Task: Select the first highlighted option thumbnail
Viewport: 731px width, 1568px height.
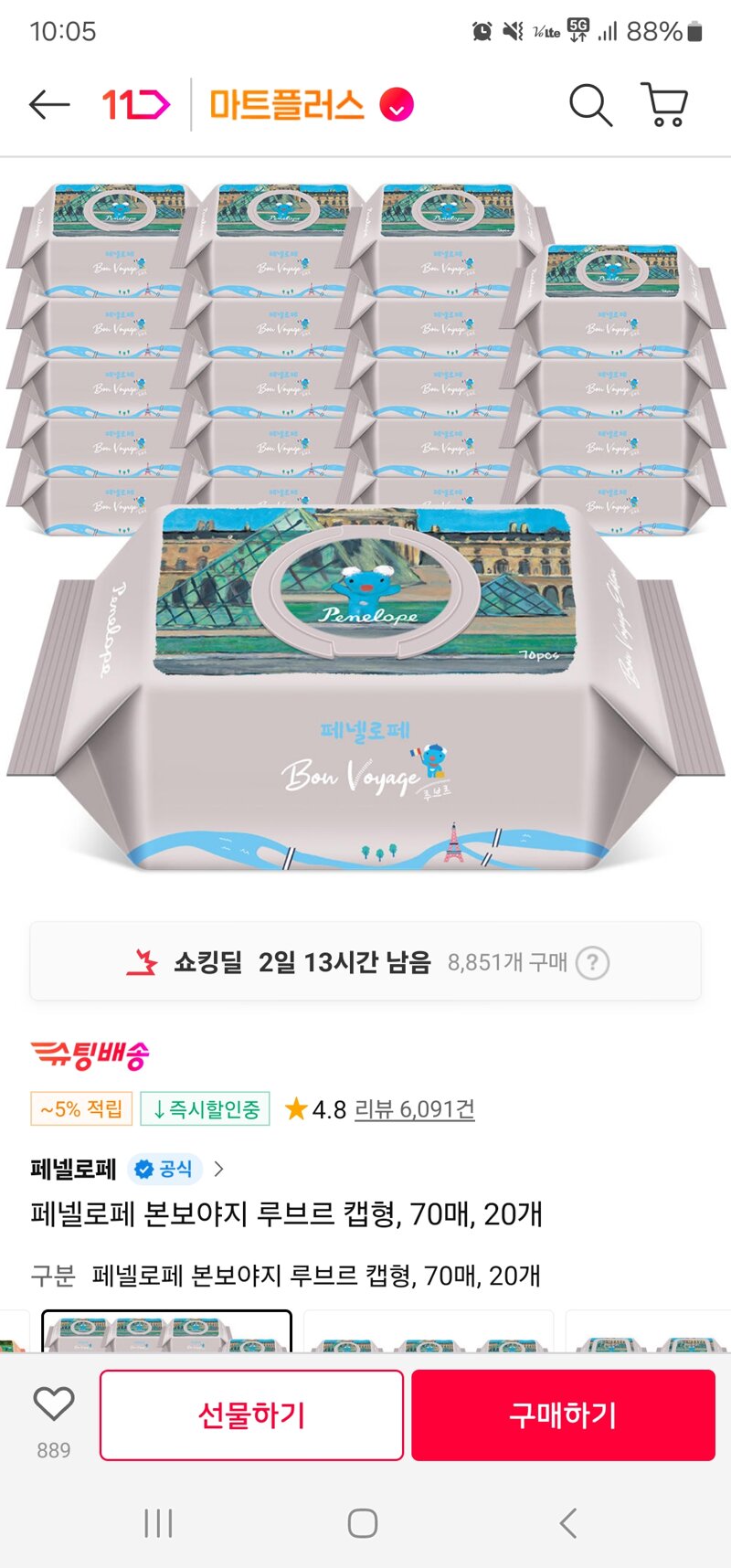Action: pyautogui.click(x=167, y=1331)
